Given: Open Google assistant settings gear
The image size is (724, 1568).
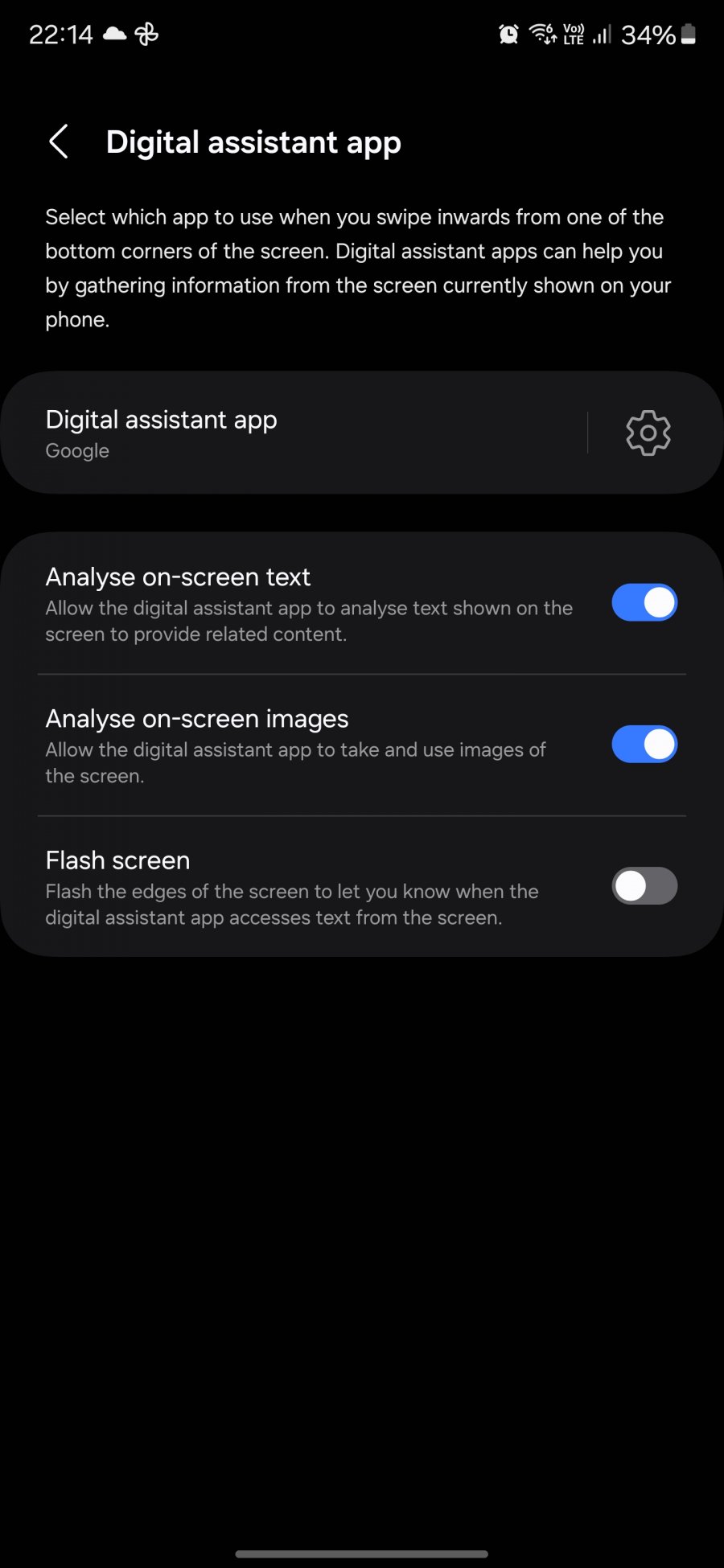Looking at the screenshot, I should point(648,433).
